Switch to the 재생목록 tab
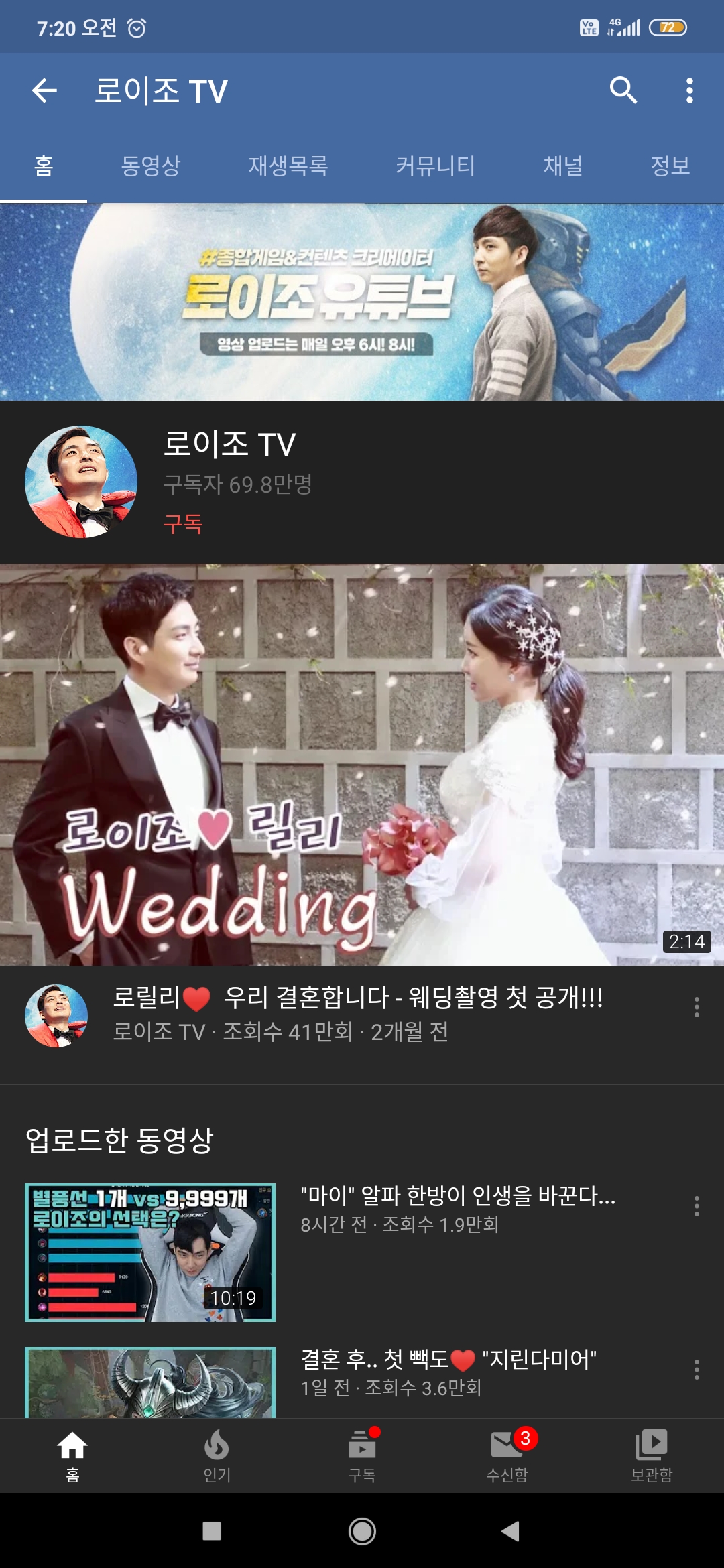 click(288, 166)
